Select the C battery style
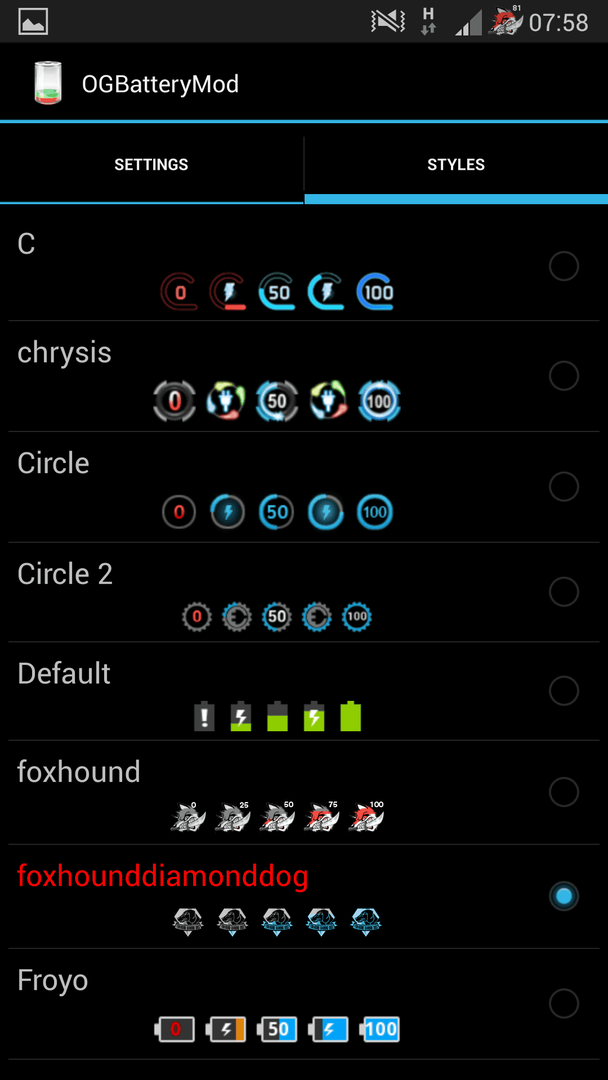Viewport: 608px width, 1080px height. click(304, 266)
